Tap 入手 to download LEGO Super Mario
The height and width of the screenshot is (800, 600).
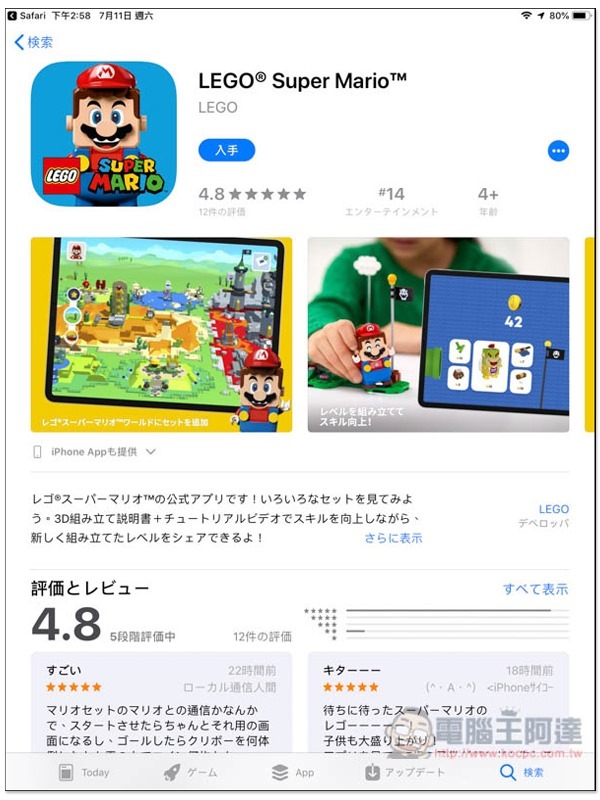226,150
